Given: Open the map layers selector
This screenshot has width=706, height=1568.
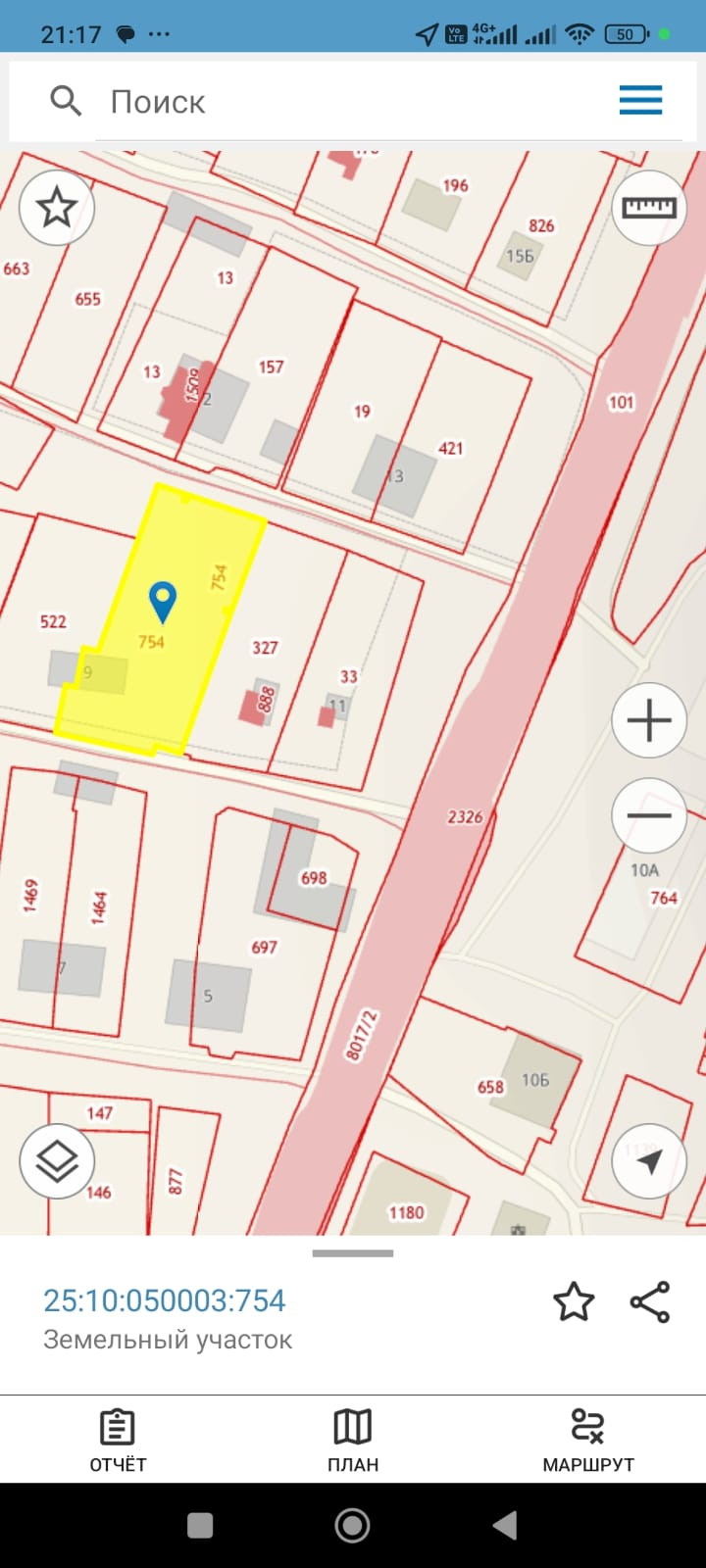Looking at the screenshot, I should [57, 1161].
